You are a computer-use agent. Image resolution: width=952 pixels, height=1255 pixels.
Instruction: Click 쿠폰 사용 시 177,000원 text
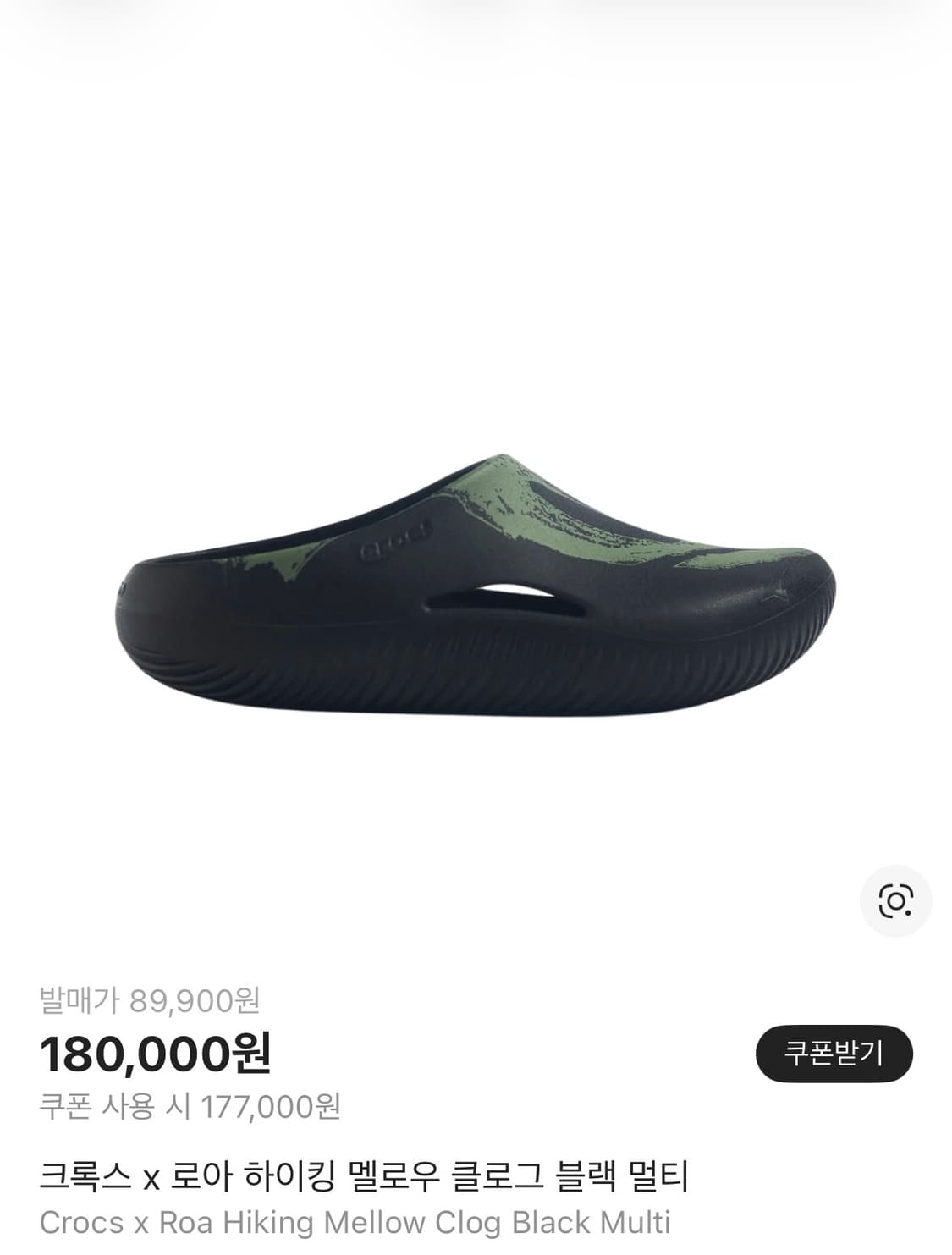coord(195,1104)
